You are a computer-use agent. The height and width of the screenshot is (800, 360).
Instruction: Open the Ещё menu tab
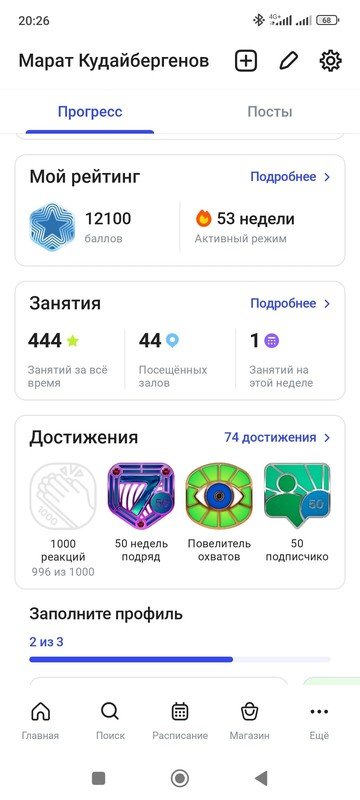point(319,720)
